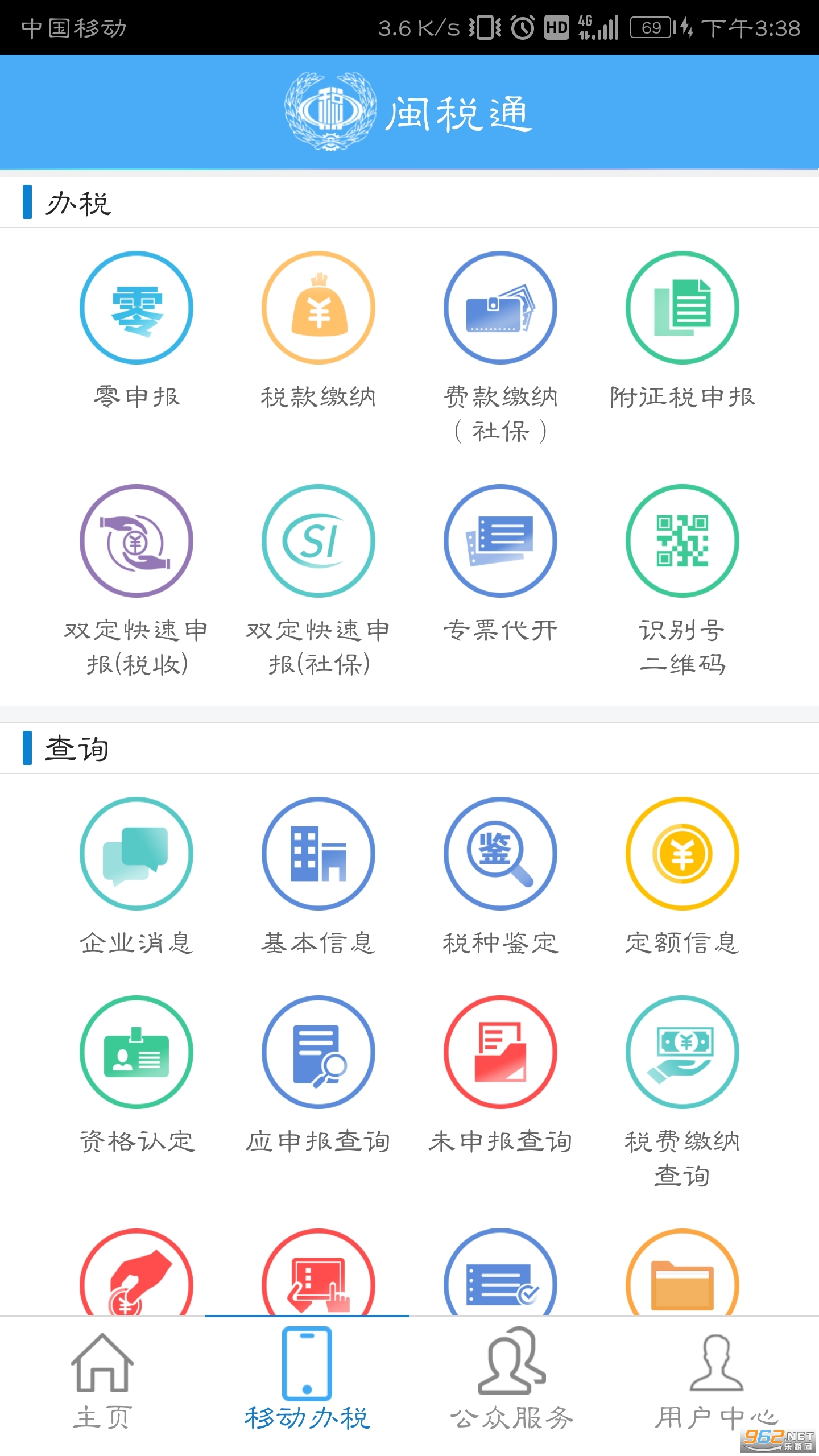Check 税种鉴定 query
Viewport: 819px width, 1456px height.
pos(500,854)
